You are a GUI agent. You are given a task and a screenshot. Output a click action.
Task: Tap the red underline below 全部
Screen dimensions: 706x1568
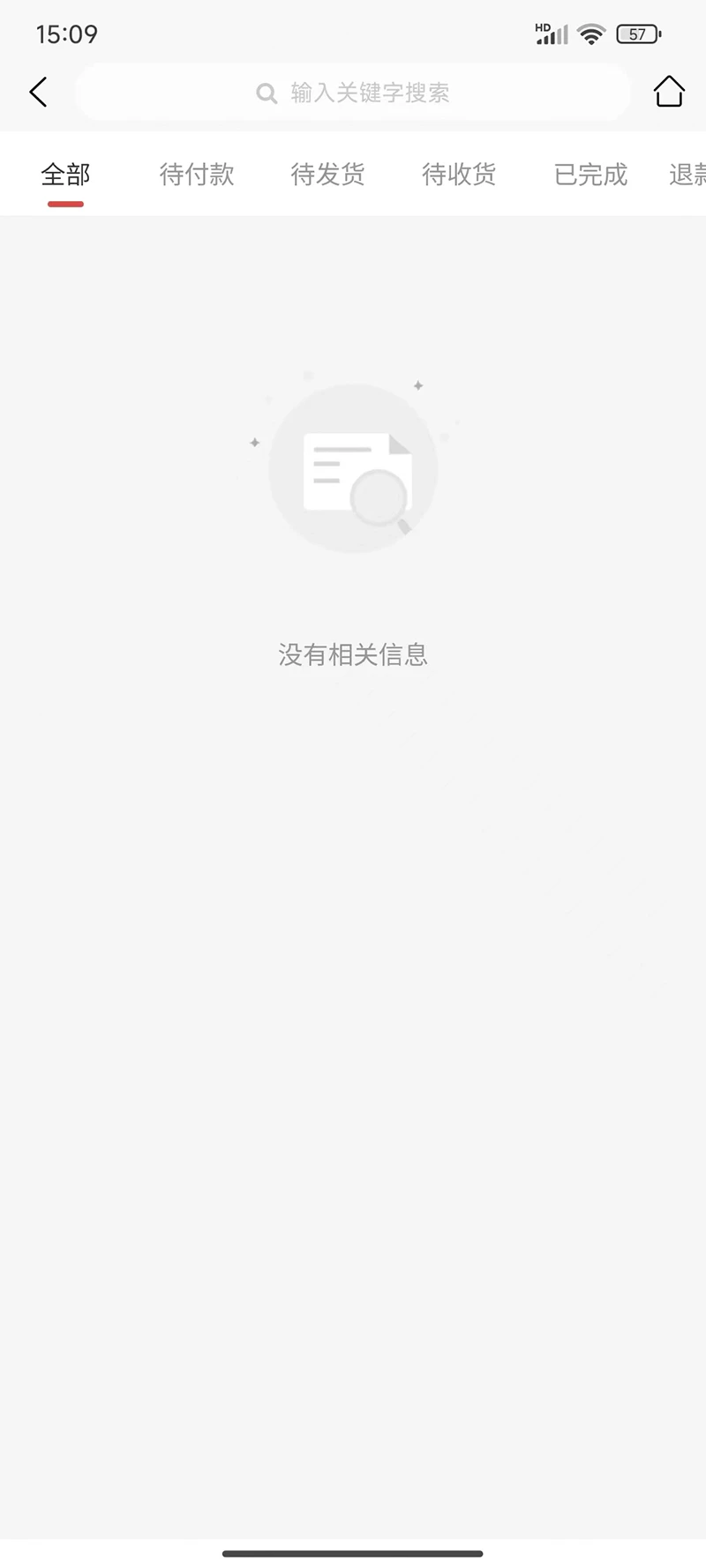click(64, 205)
